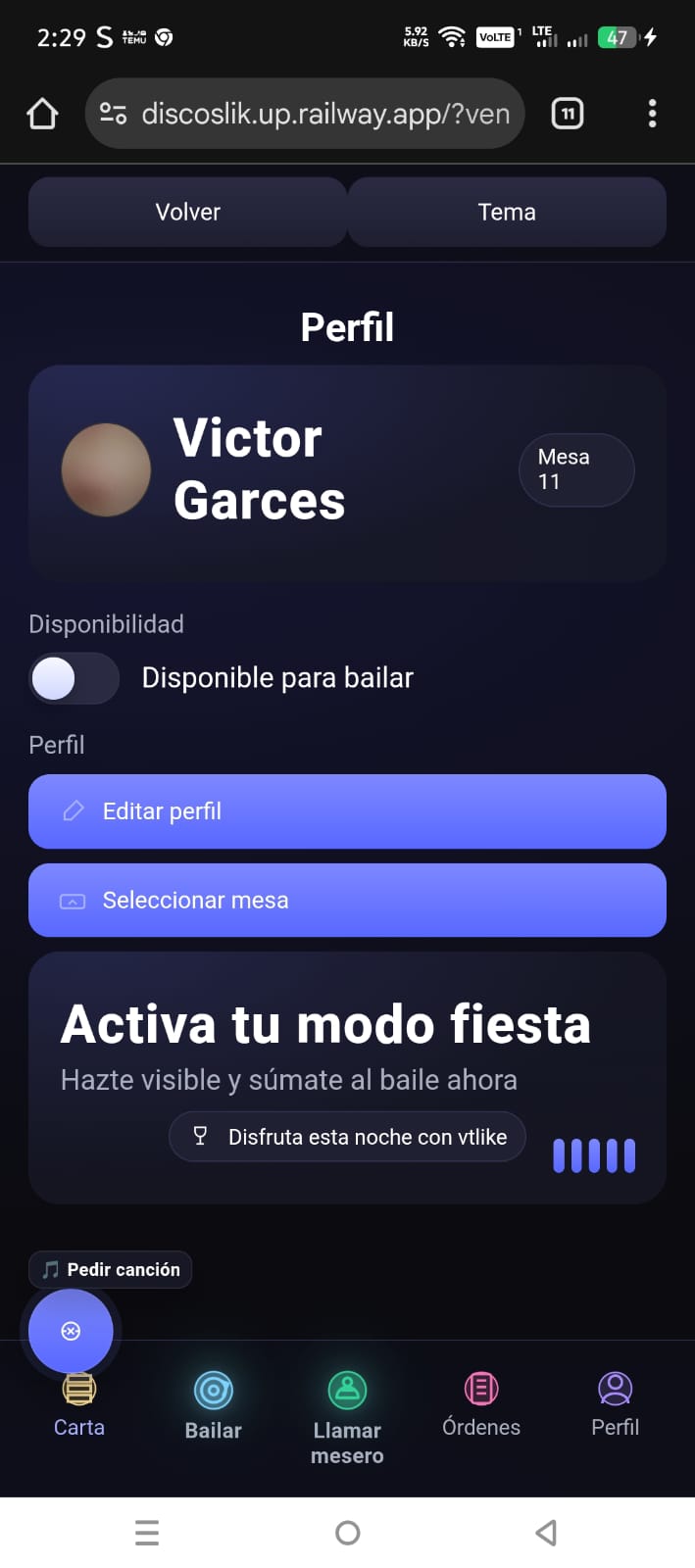
Task: Tap Disfruta esta noche con vtlike chip
Action: pos(348,1137)
